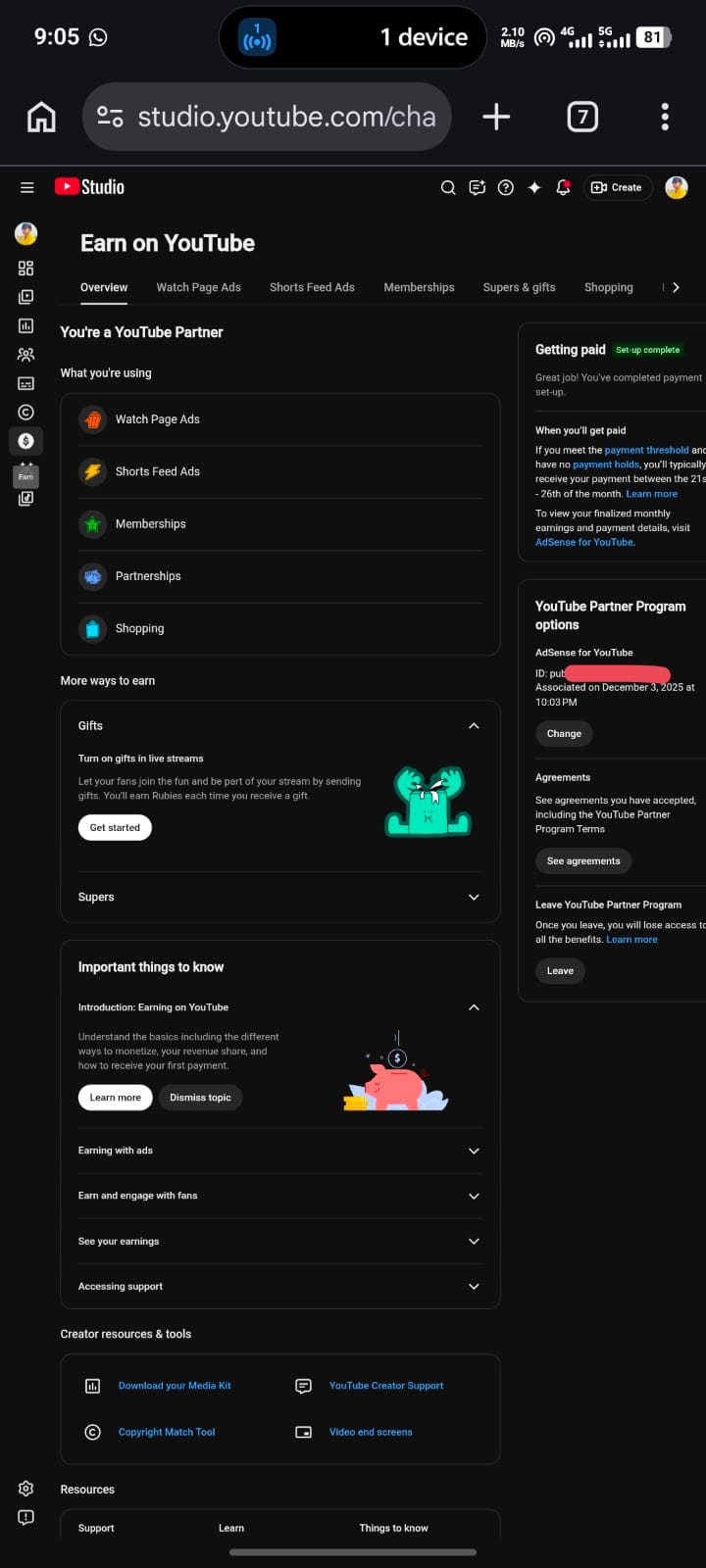The height and width of the screenshot is (1568, 706).
Task: Tap Leave YouTube Partner Program button
Action: coord(560,970)
